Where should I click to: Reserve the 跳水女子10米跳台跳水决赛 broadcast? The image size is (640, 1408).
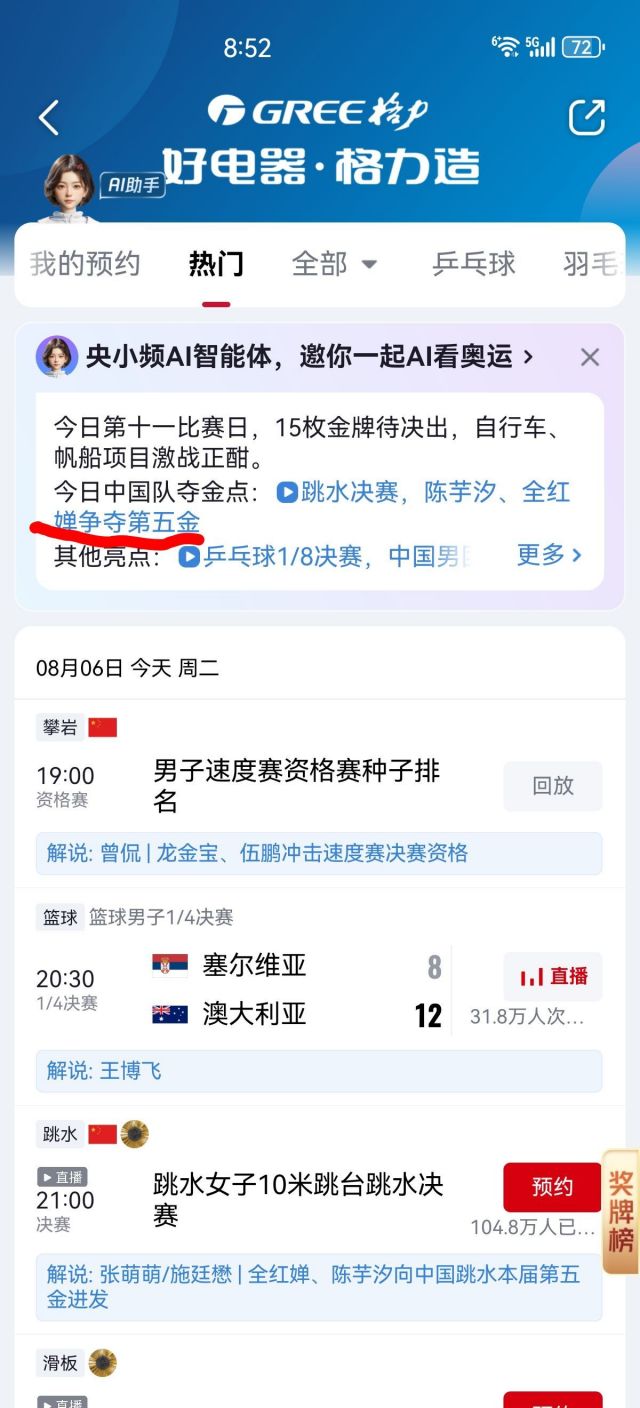point(552,1187)
